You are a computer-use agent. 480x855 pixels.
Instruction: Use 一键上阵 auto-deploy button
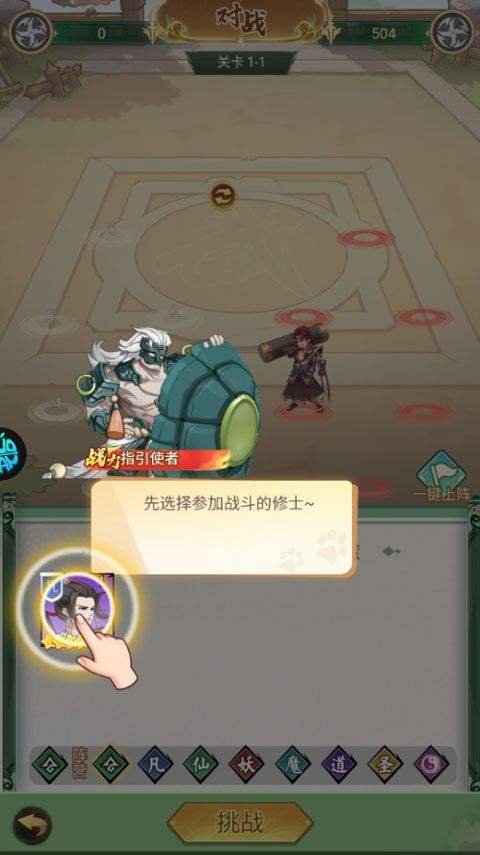pyautogui.click(x=442, y=477)
